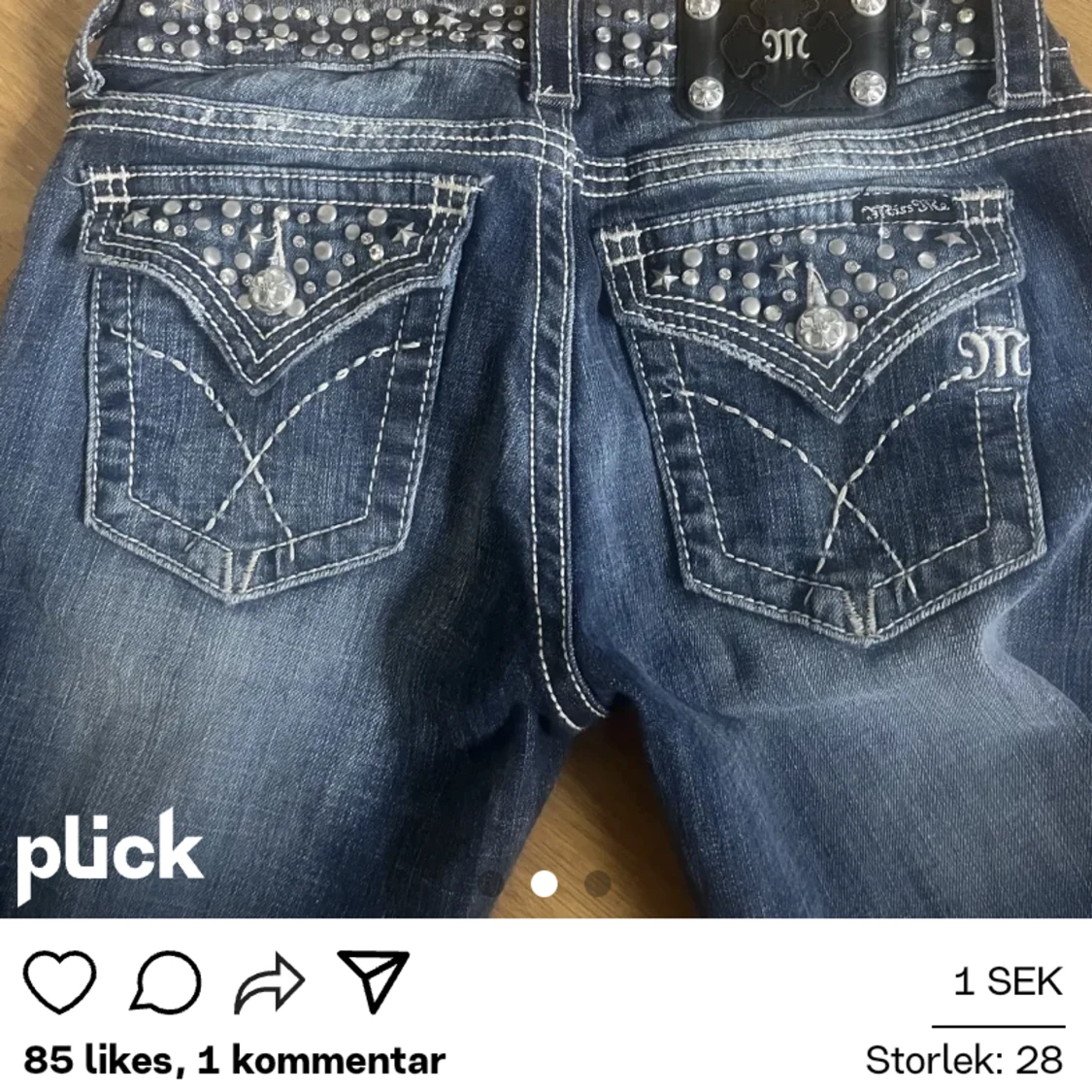Share the listing with the arrow icon
Image resolution: width=1092 pixels, height=1092 pixels.
(x=270, y=982)
